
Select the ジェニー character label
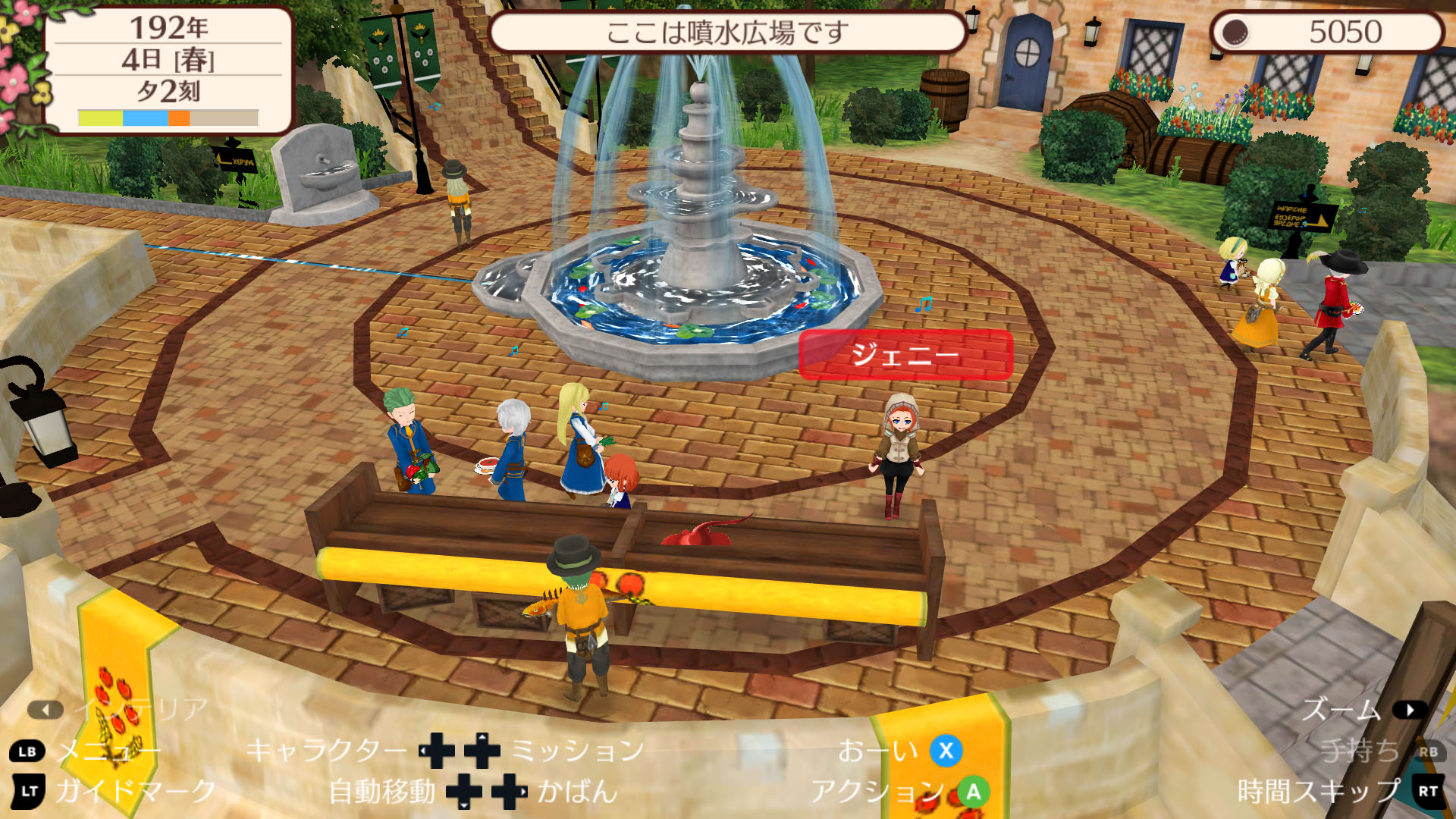coord(905,354)
